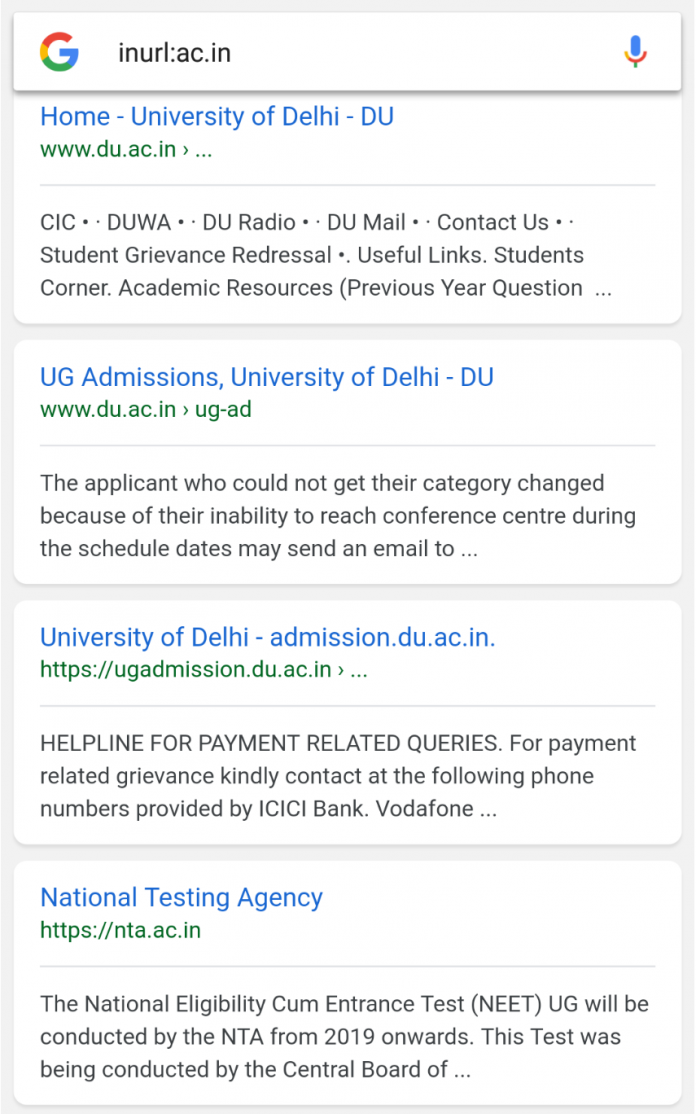Screen dimensions: 696x1114
Task: Open Home - University of Delhi - DU result
Action: 217,117
